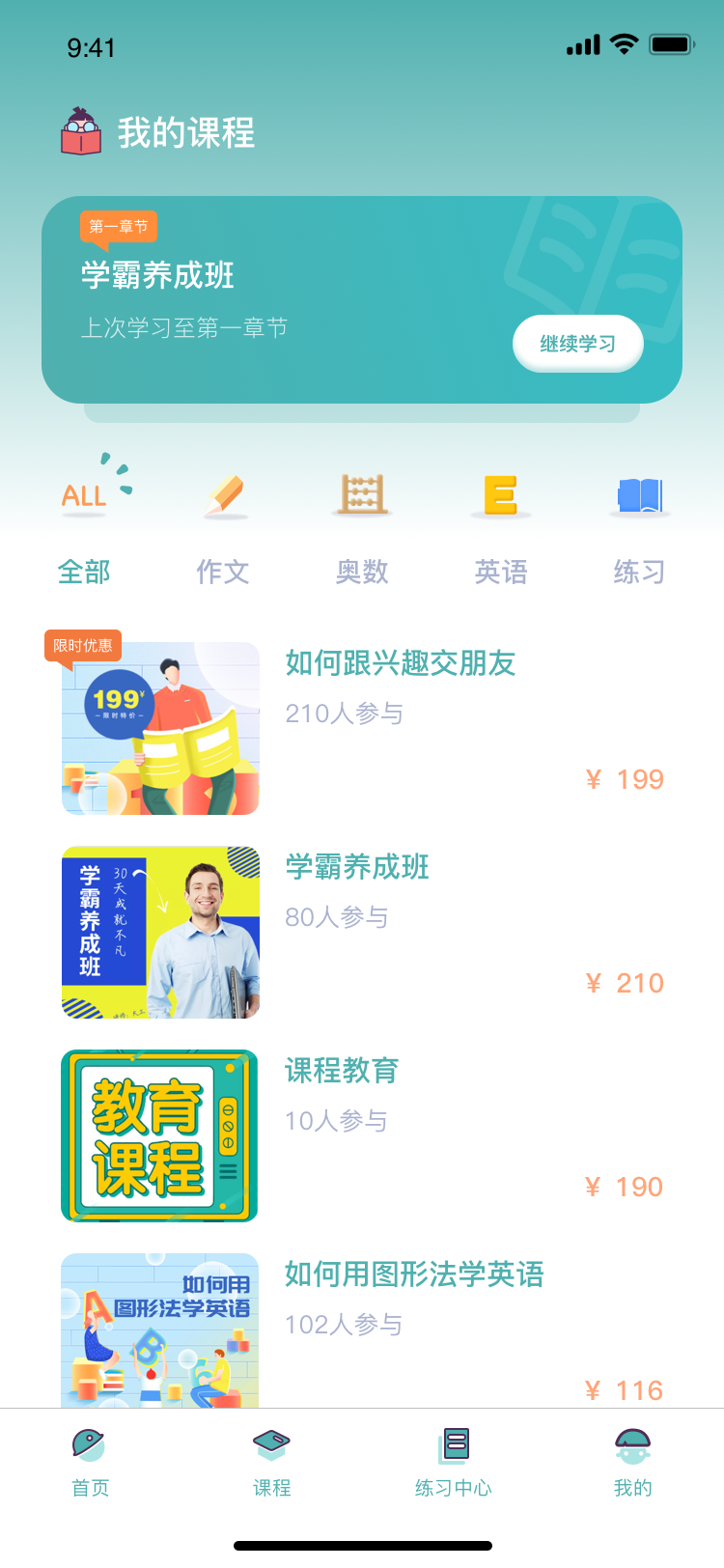The image size is (724, 1568).
Task: Select the pencil icon for 作文 category
Action: (224, 495)
